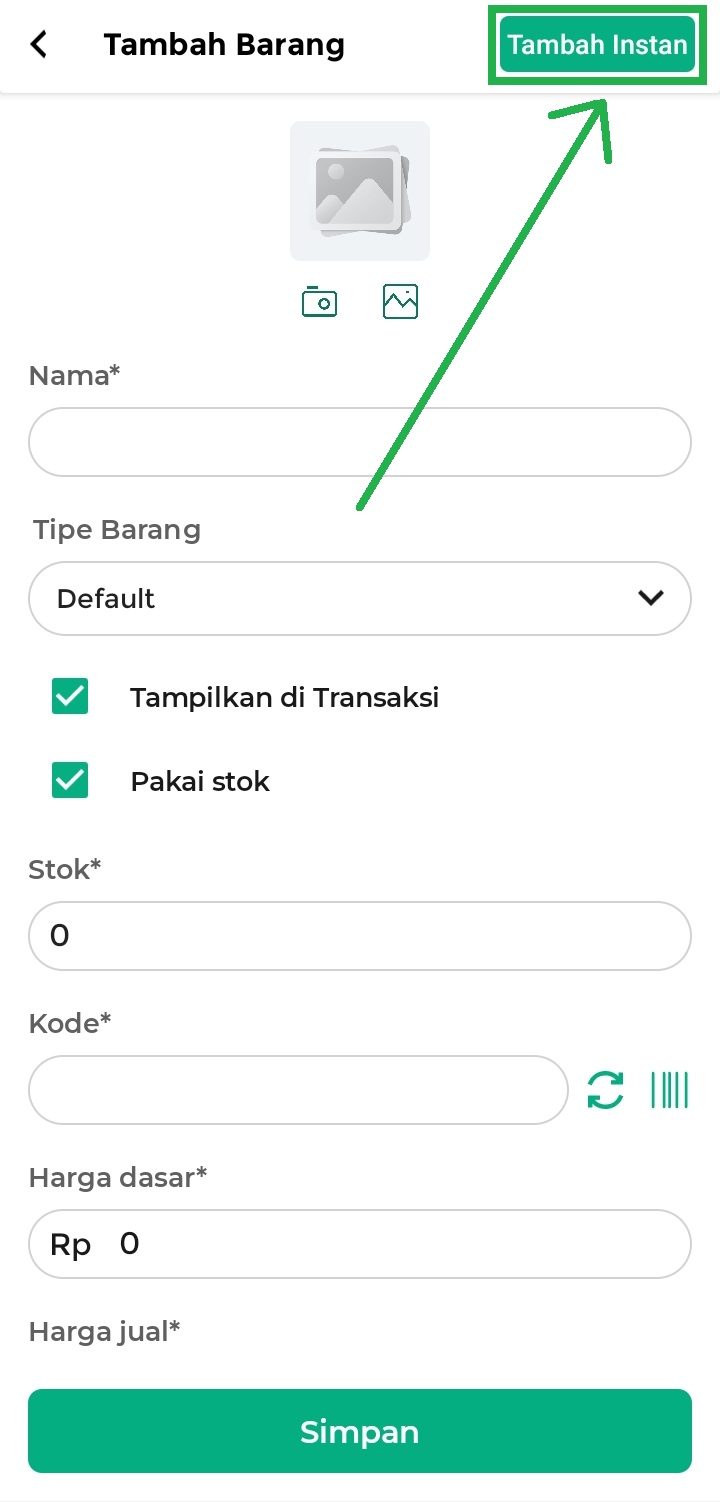The width and height of the screenshot is (720, 1502).
Task: Uncheck Tampilkan di Transaksi
Action: click(70, 697)
